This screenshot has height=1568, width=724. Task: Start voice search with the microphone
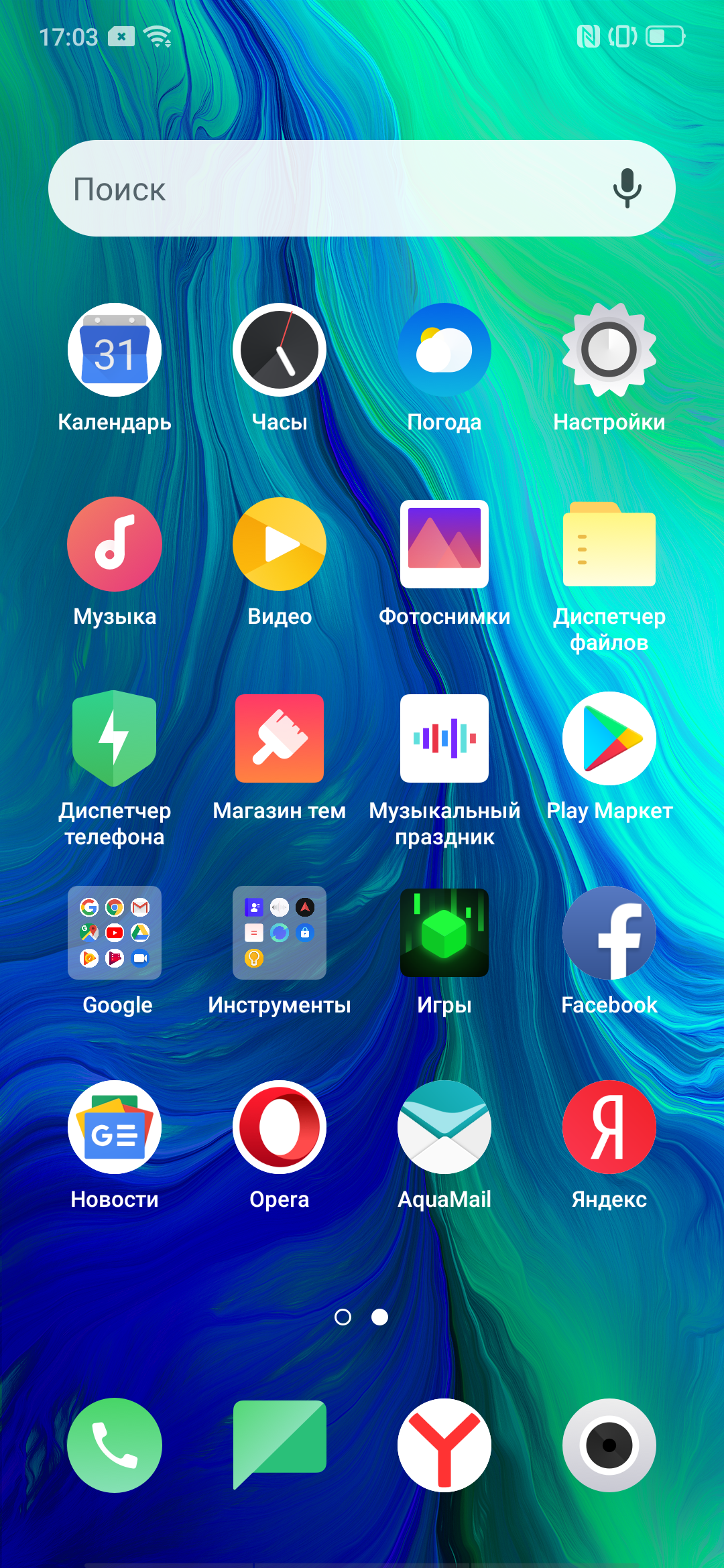point(627,188)
